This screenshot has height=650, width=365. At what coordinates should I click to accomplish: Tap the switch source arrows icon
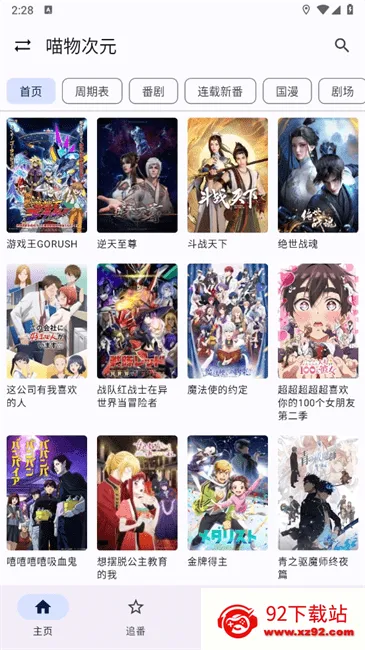[23, 46]
